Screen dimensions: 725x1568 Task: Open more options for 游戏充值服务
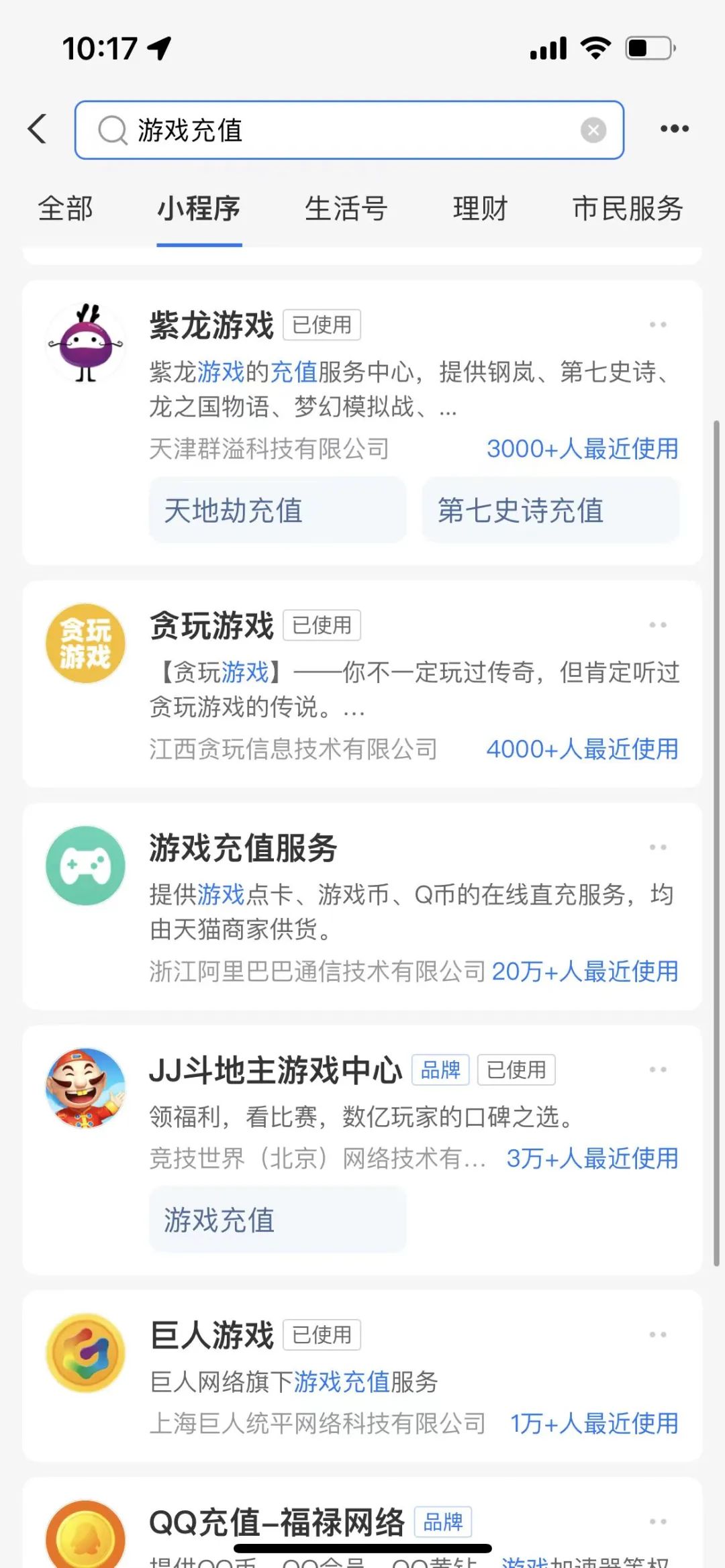pos(658,847)
